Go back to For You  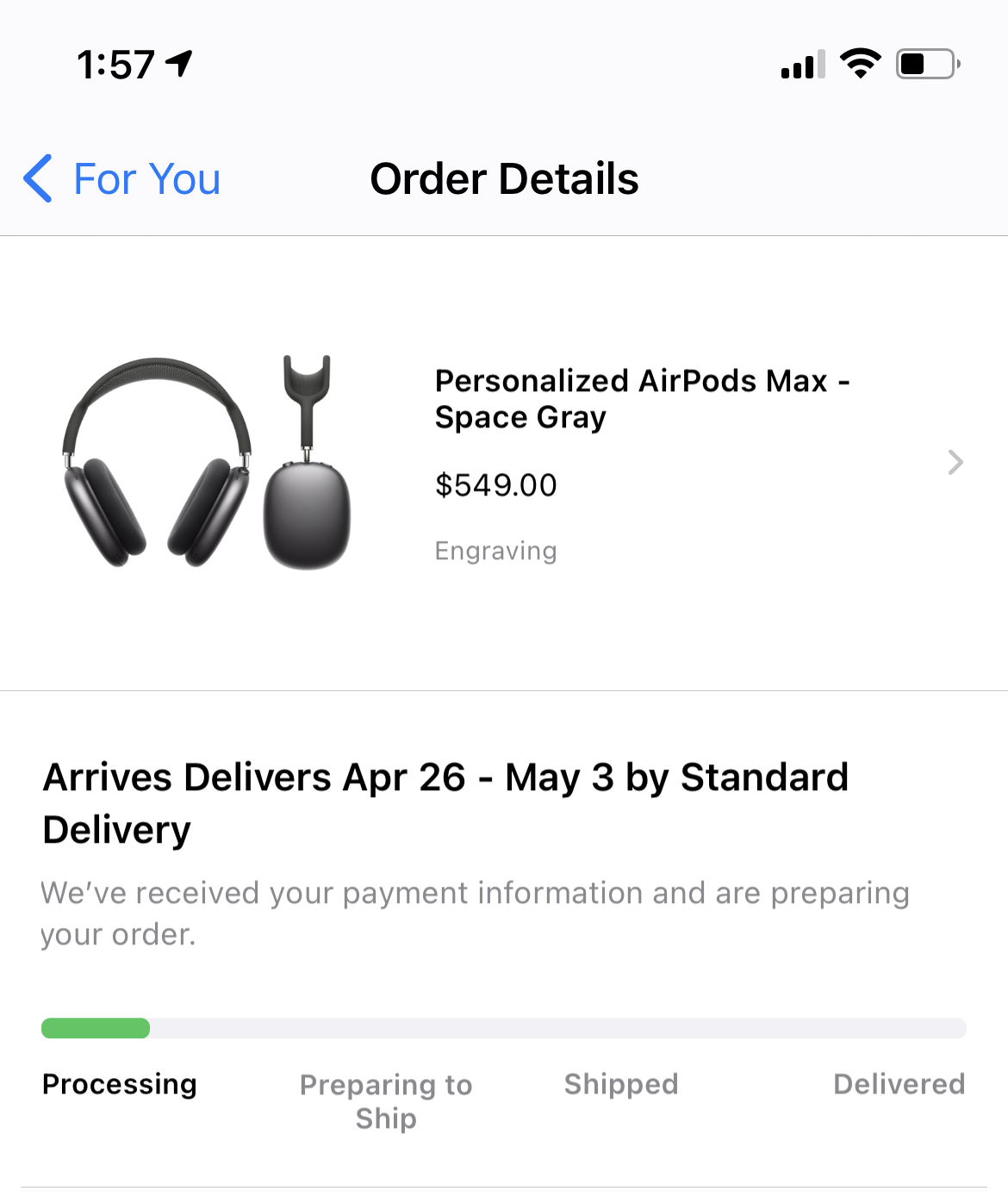[x=122, y=179]
